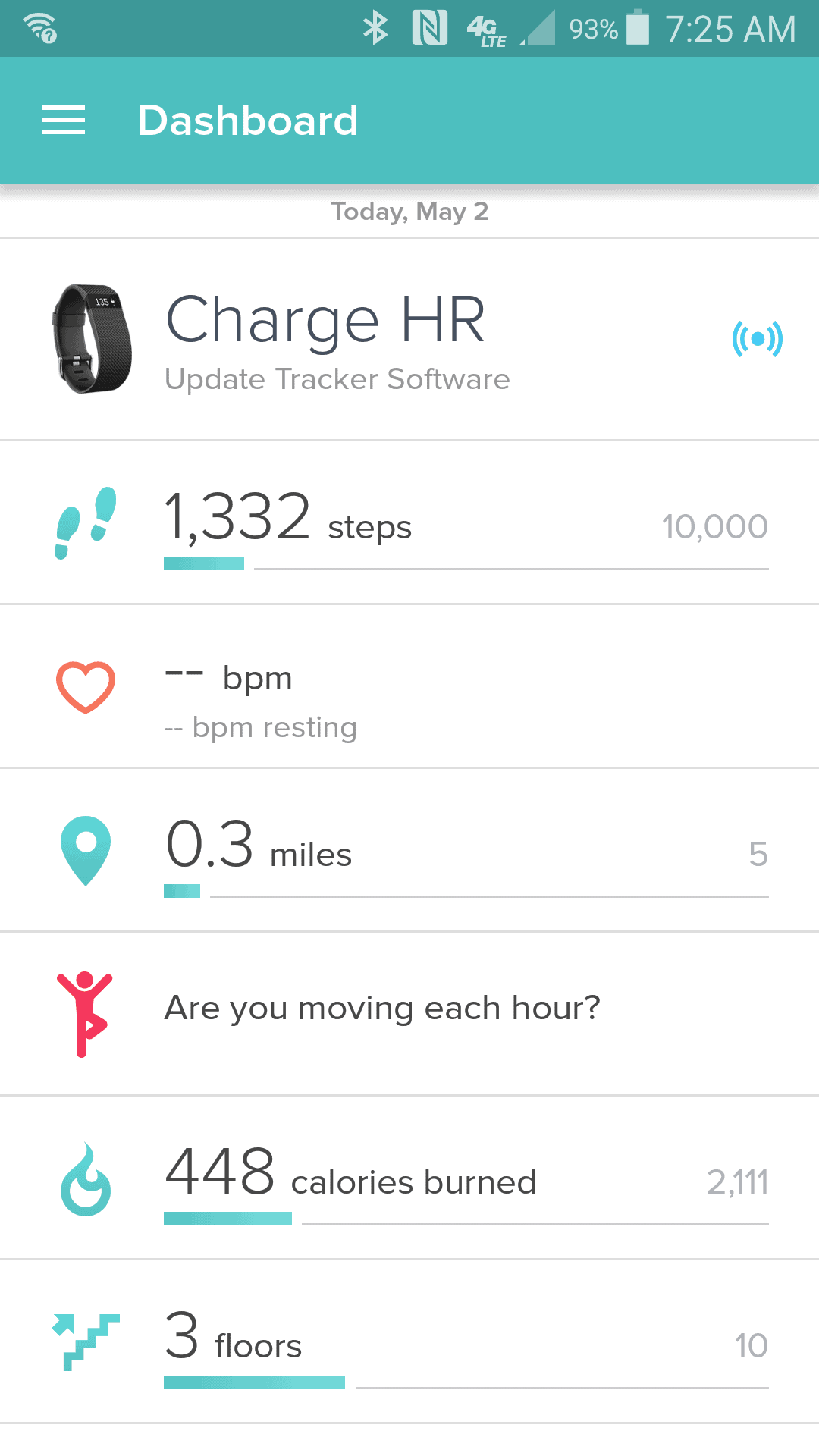The width and height of the screenshot is (819, 1456).
Task: Open the 0.3 miles distance tile
Action: point(409,850)
